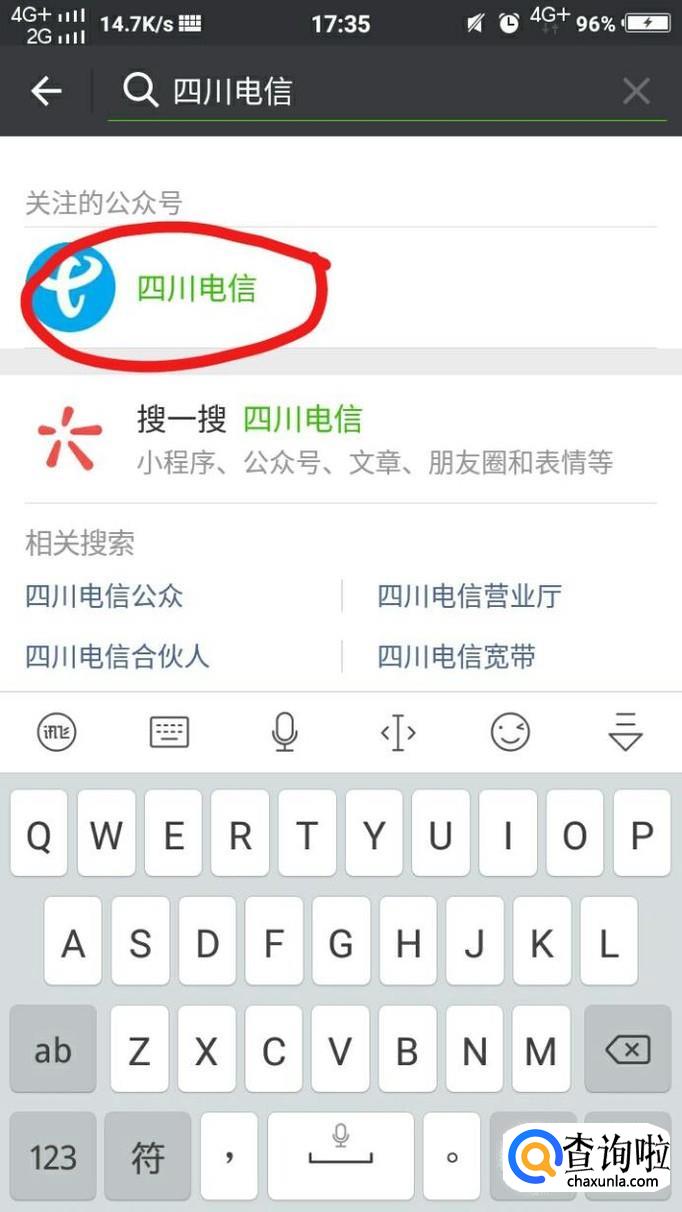This screenshot has height=1212, width=682.
Task: Tap the space bar with microphone
Action: (340, 1157)
